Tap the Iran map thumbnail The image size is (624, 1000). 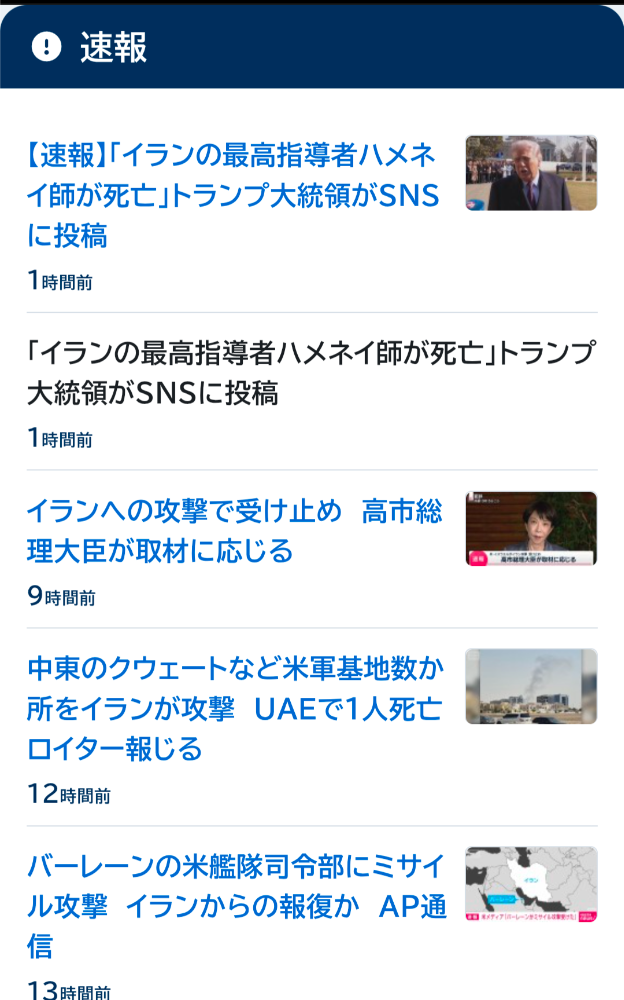531,884
